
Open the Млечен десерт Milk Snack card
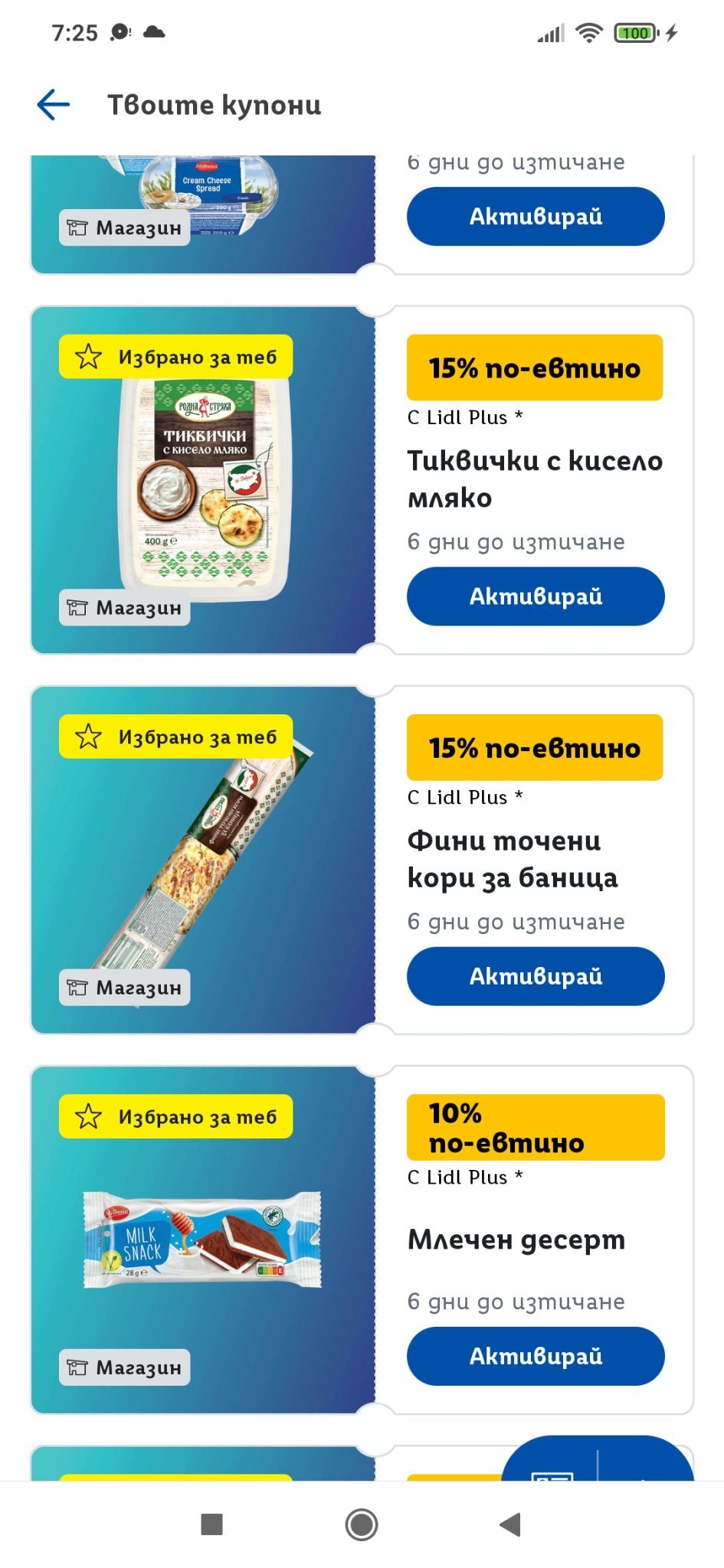click(x=203, y=1240)
